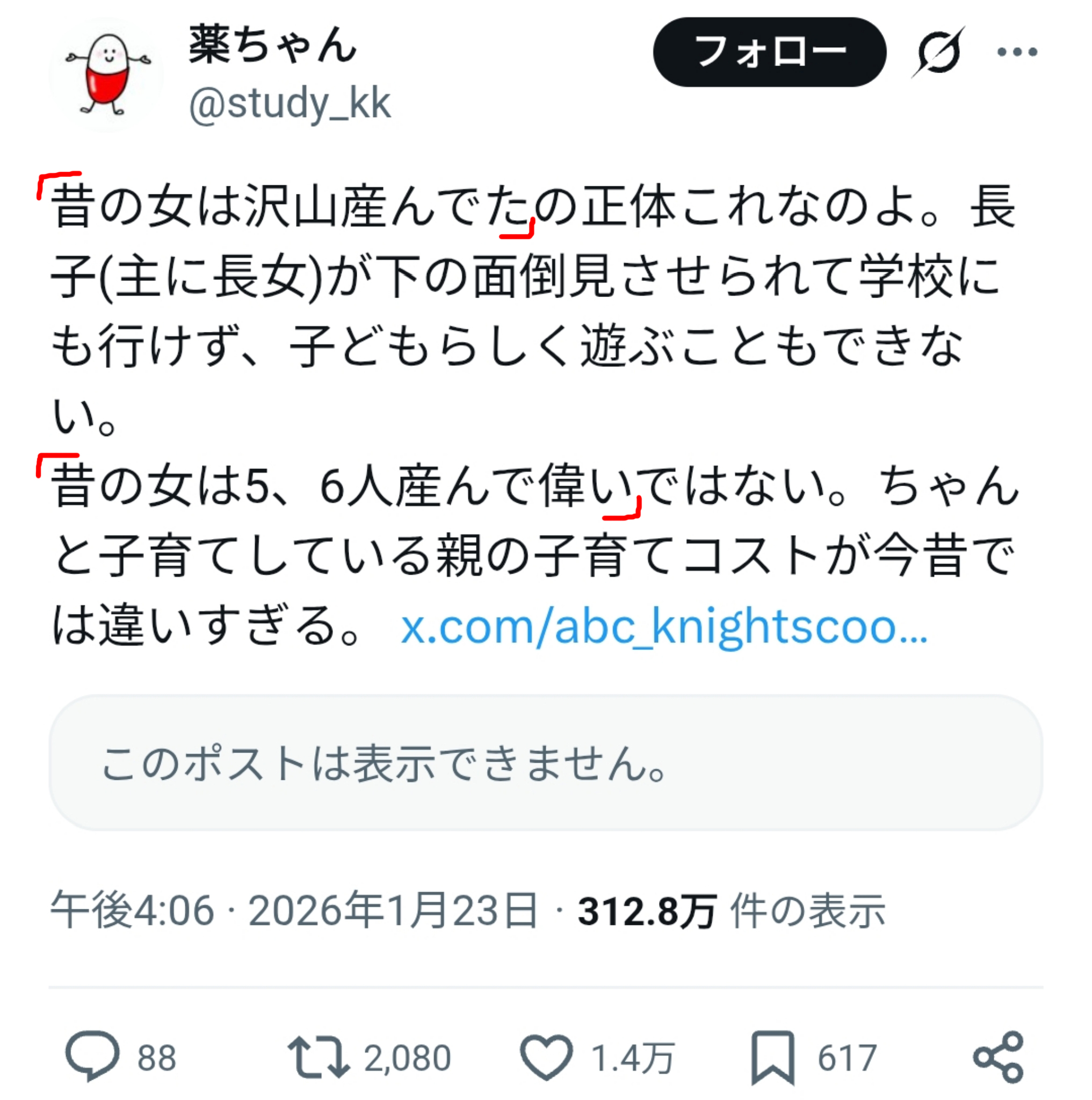Tap the unavailable quoted post card

pyautogui.click(x=545, y=763)
